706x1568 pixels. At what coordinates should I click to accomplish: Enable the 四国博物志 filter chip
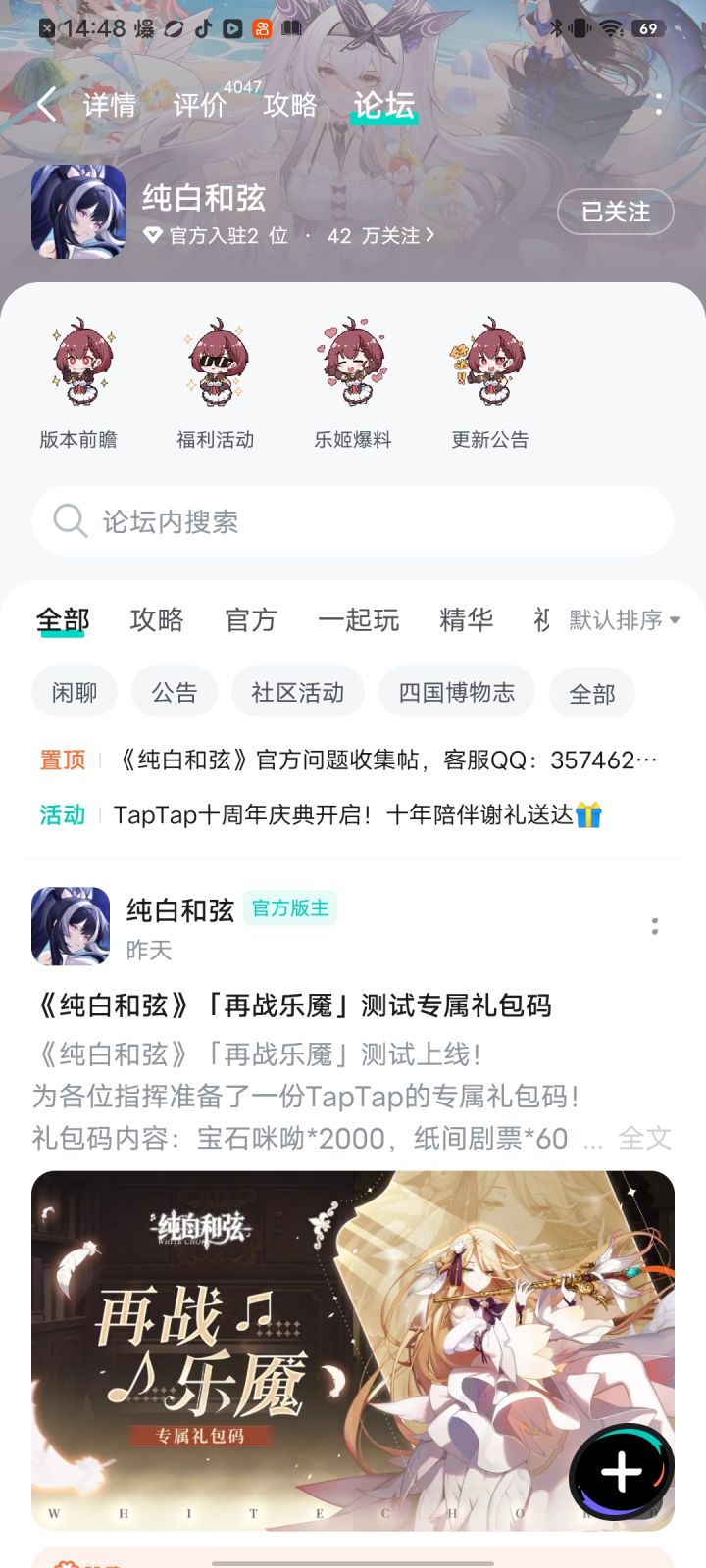click(456, 692)
